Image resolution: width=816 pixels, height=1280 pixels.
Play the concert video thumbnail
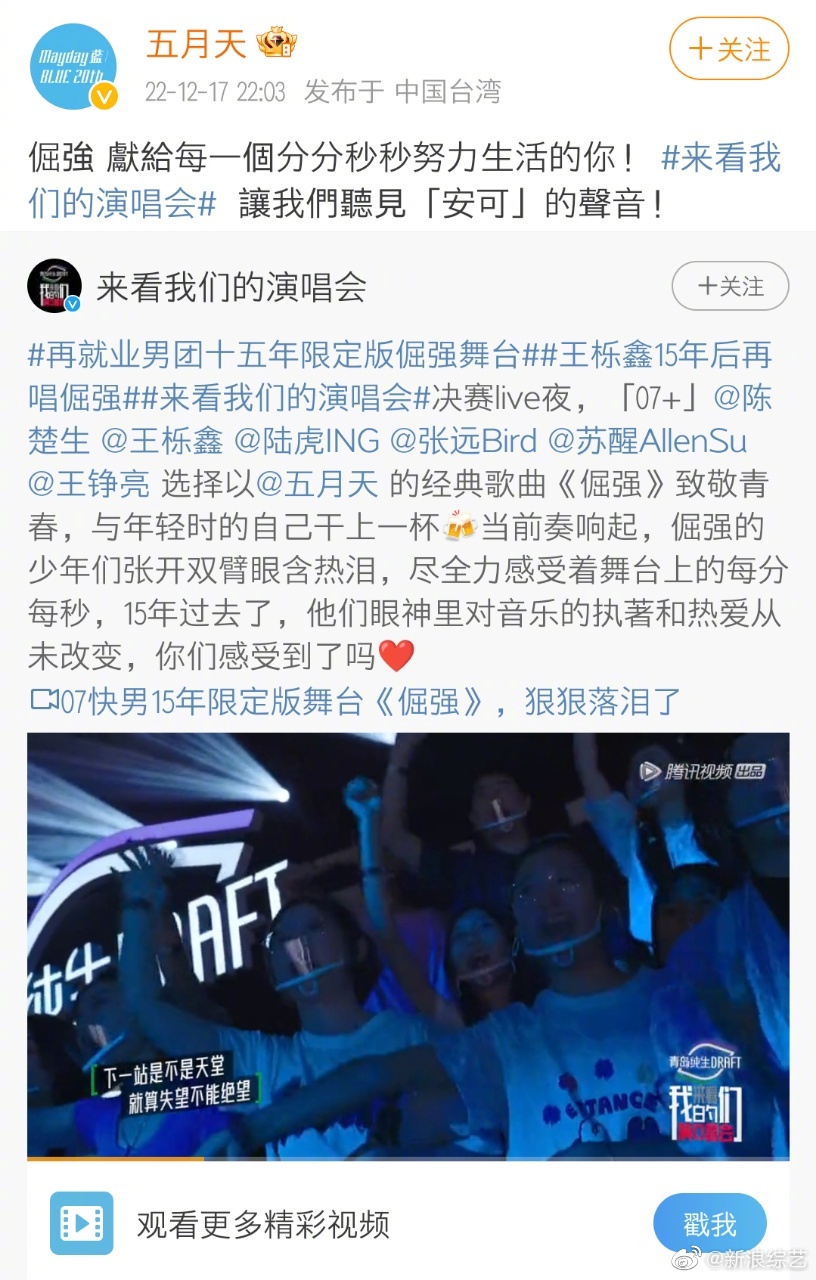tap(407, 945)
